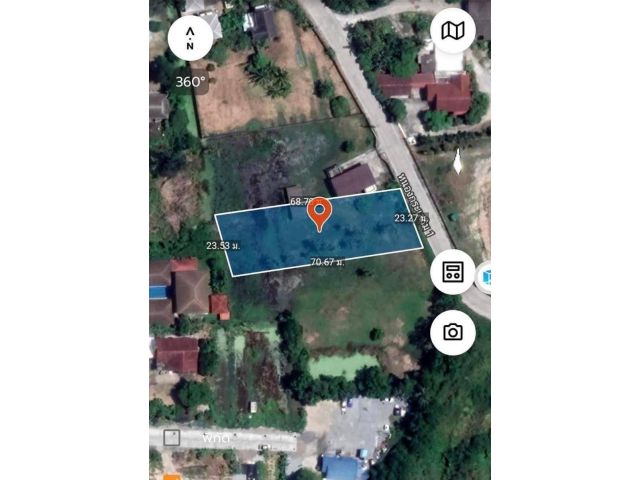Tap the orange location pin on the plot

point(320,213)
